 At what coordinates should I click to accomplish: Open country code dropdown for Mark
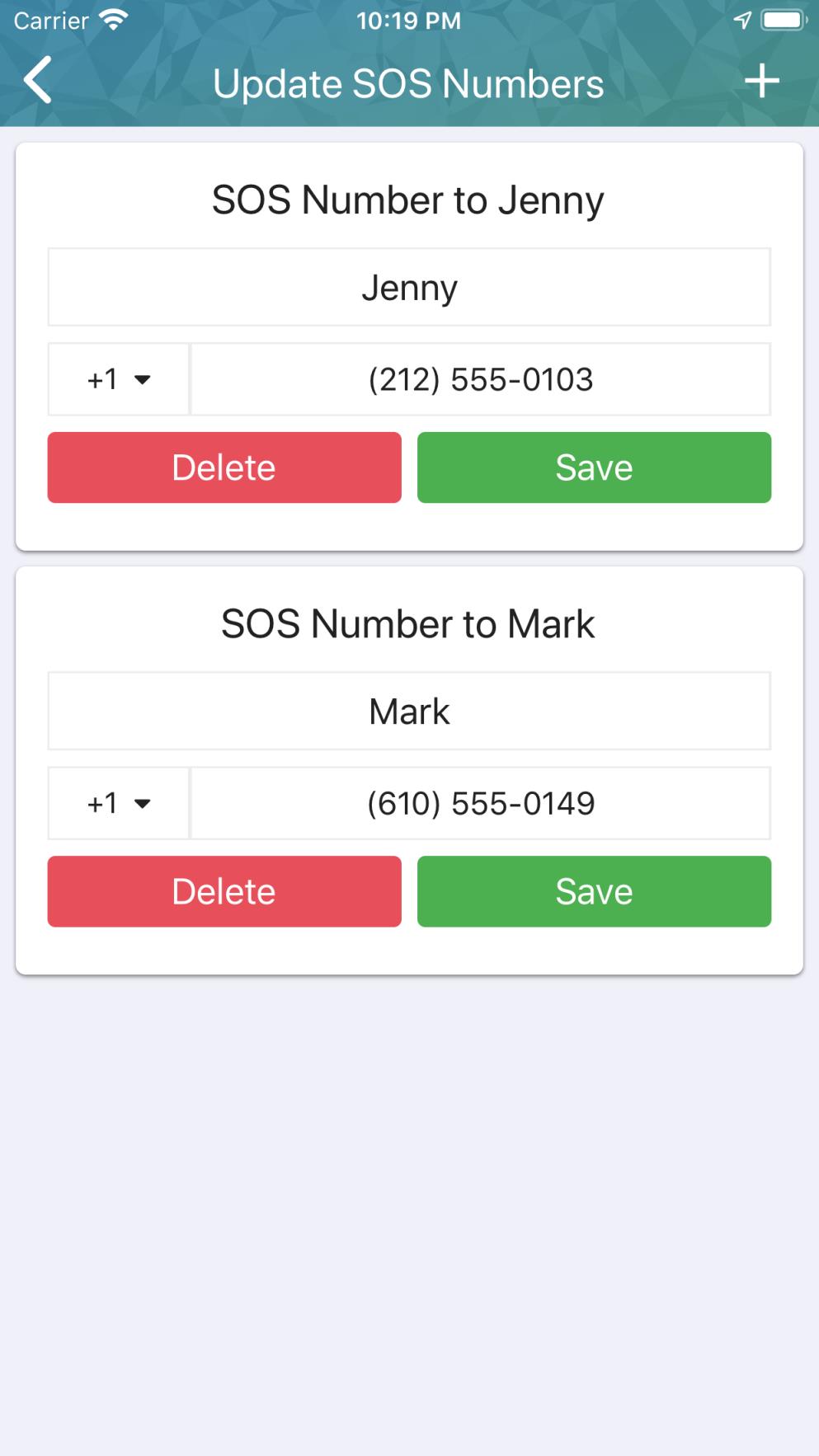[x=119, y=804]
